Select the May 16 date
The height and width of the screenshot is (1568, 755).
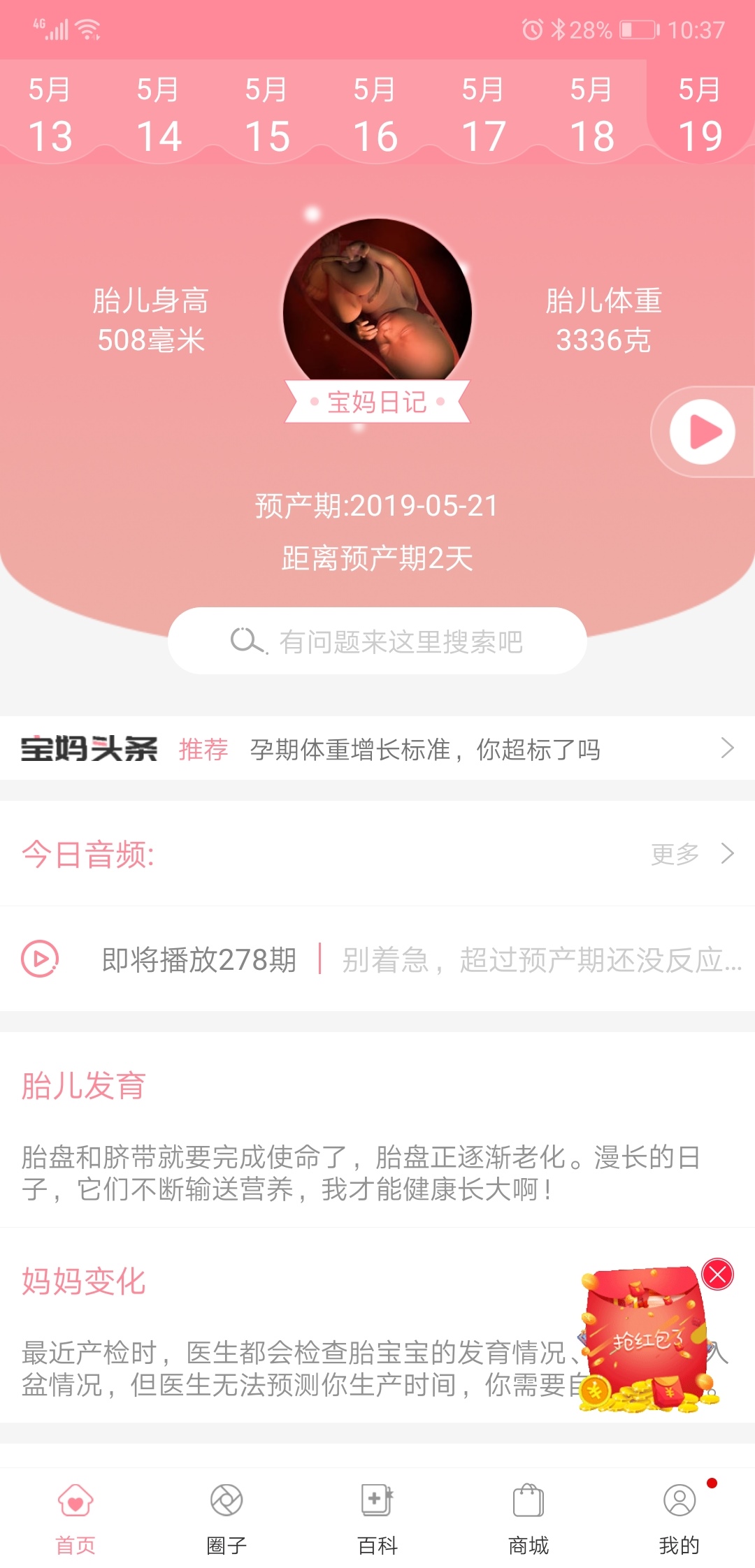click(x=375, y=114)
